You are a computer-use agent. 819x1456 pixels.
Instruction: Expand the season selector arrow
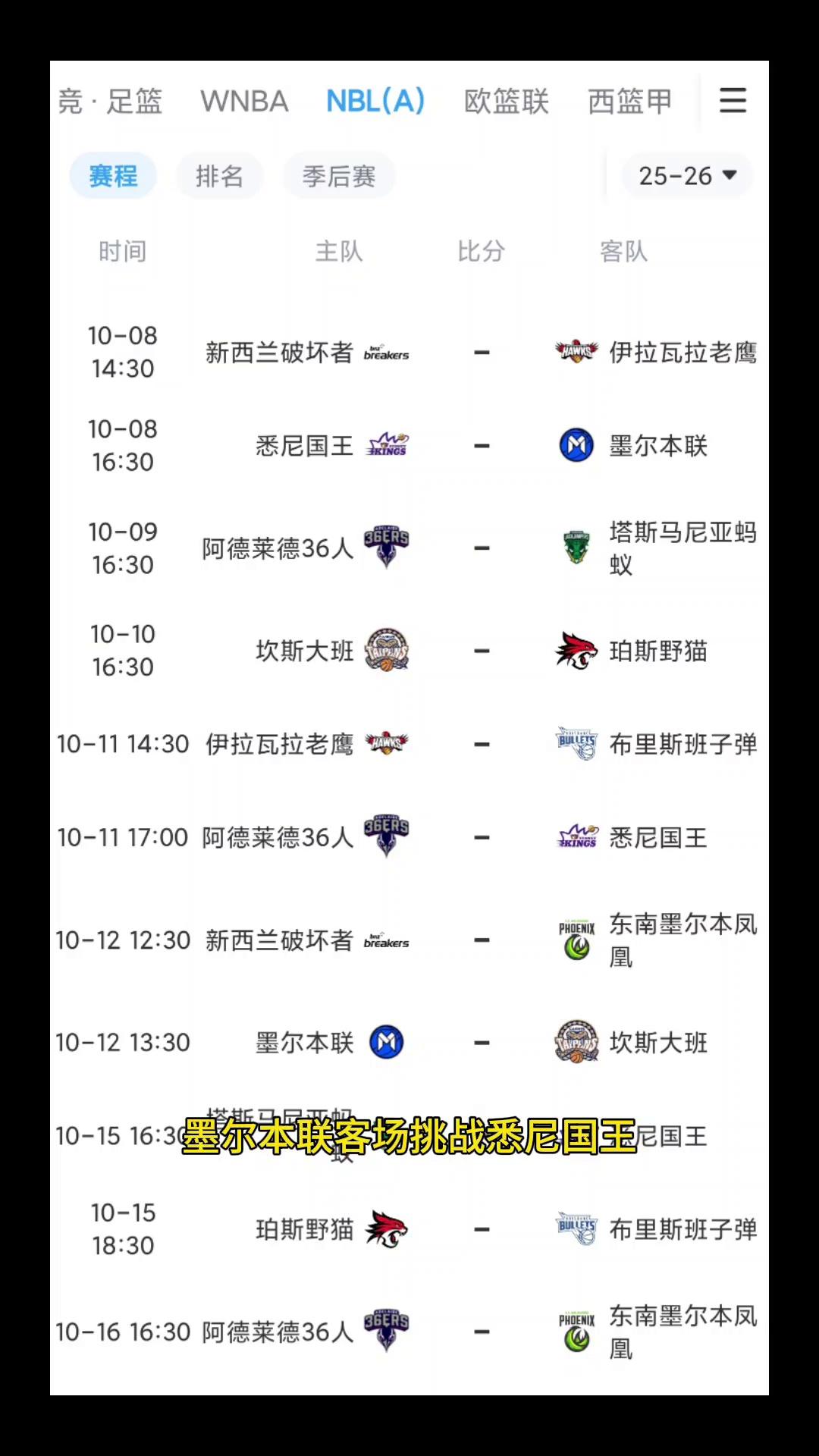coord(730,175)
